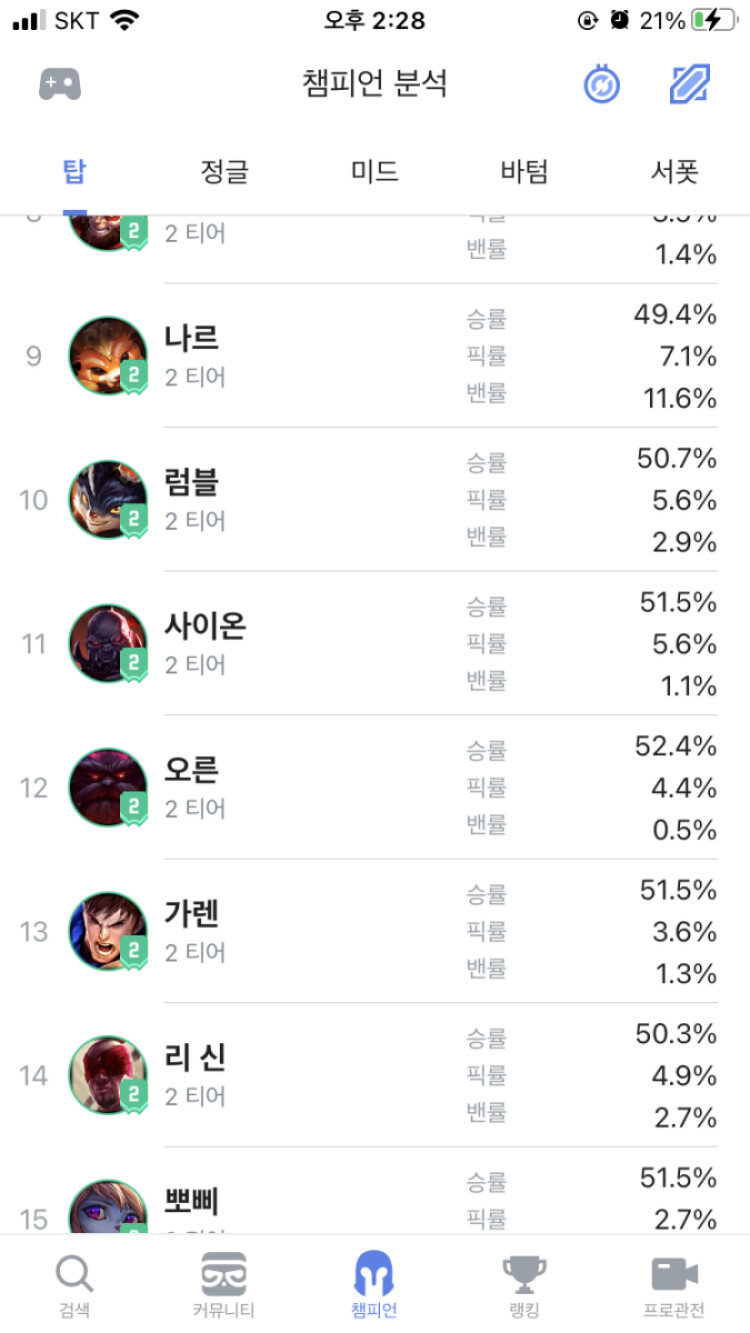Open champion 나르 details
Screen dimensions: 750x1333
tap(375, 356)
